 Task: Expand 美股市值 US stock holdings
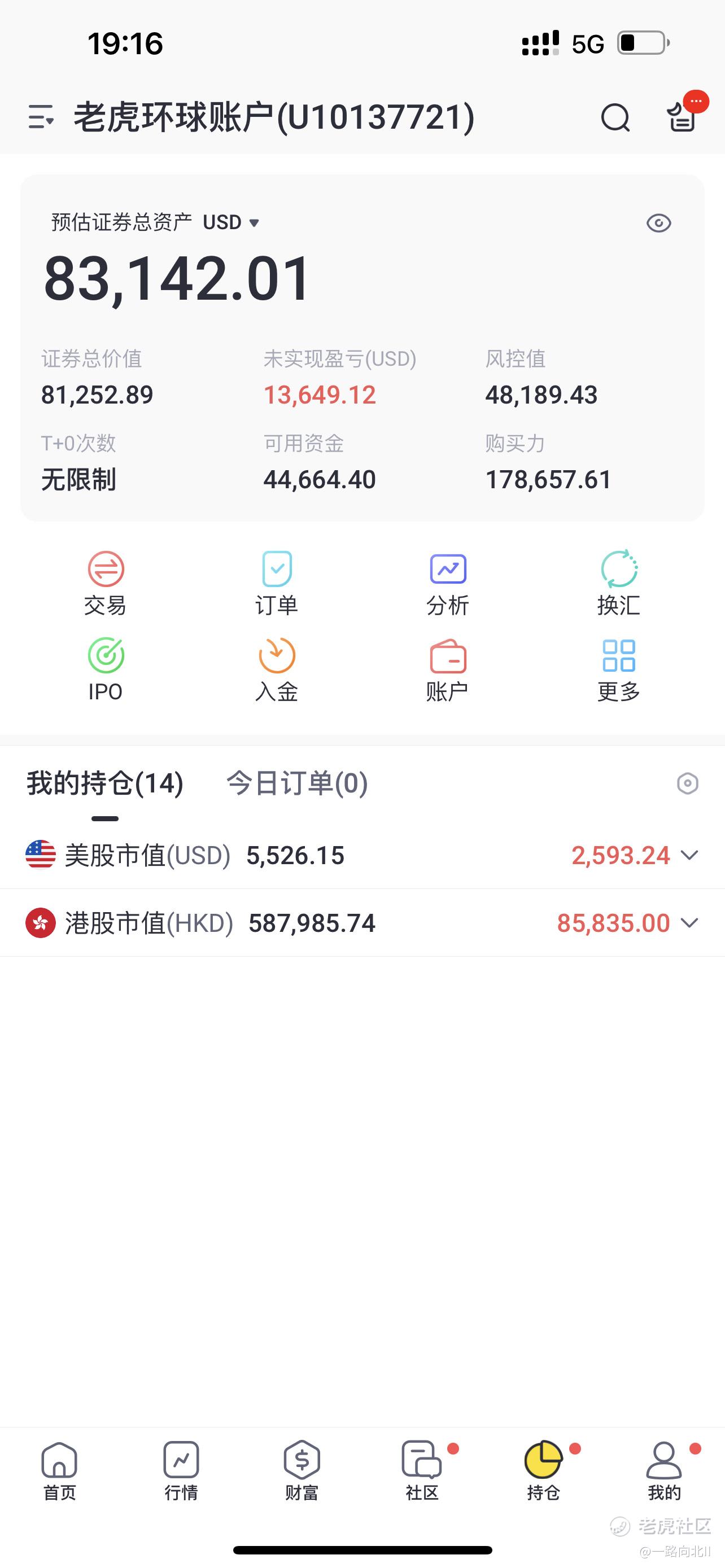point(689,855)
